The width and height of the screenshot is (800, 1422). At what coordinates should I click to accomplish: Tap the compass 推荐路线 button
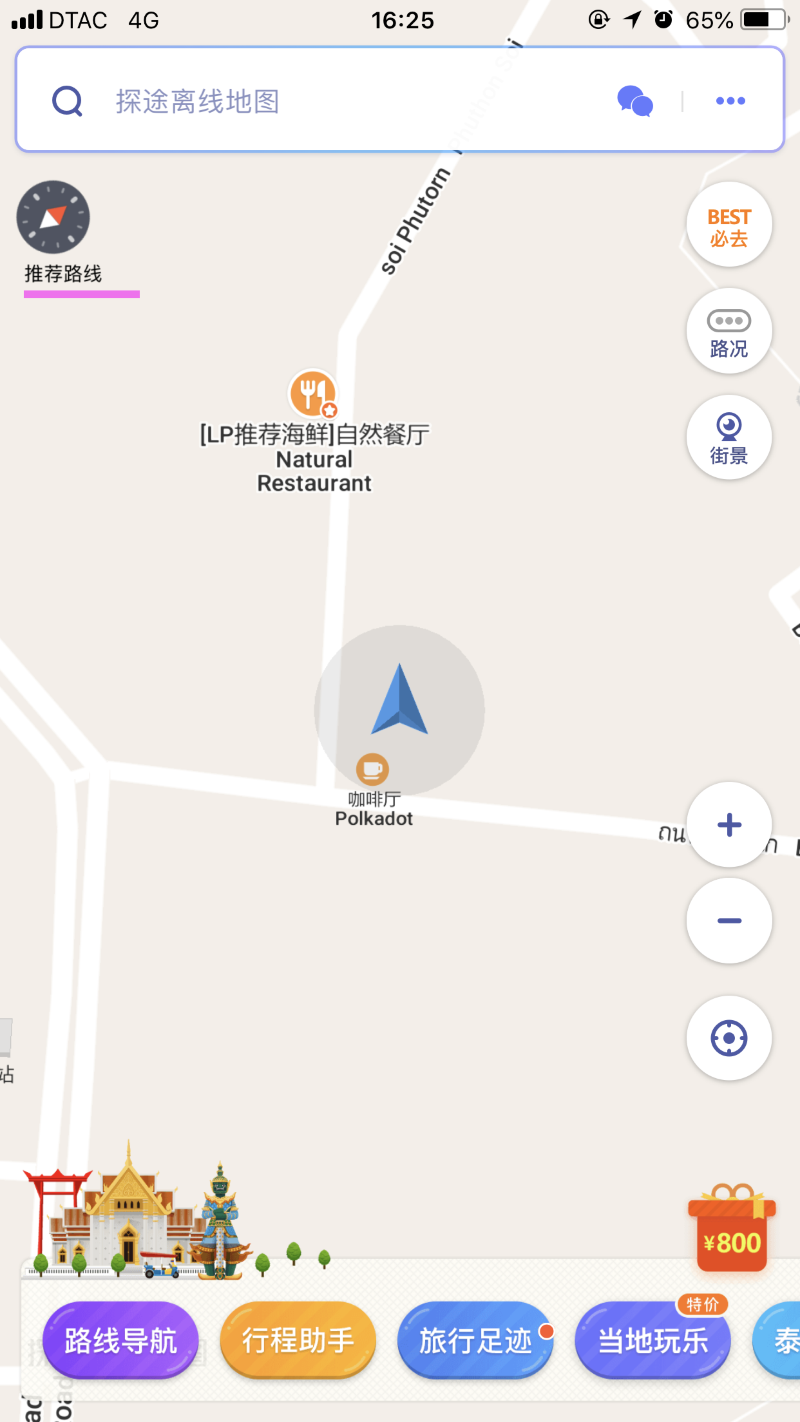coord(54,217)
